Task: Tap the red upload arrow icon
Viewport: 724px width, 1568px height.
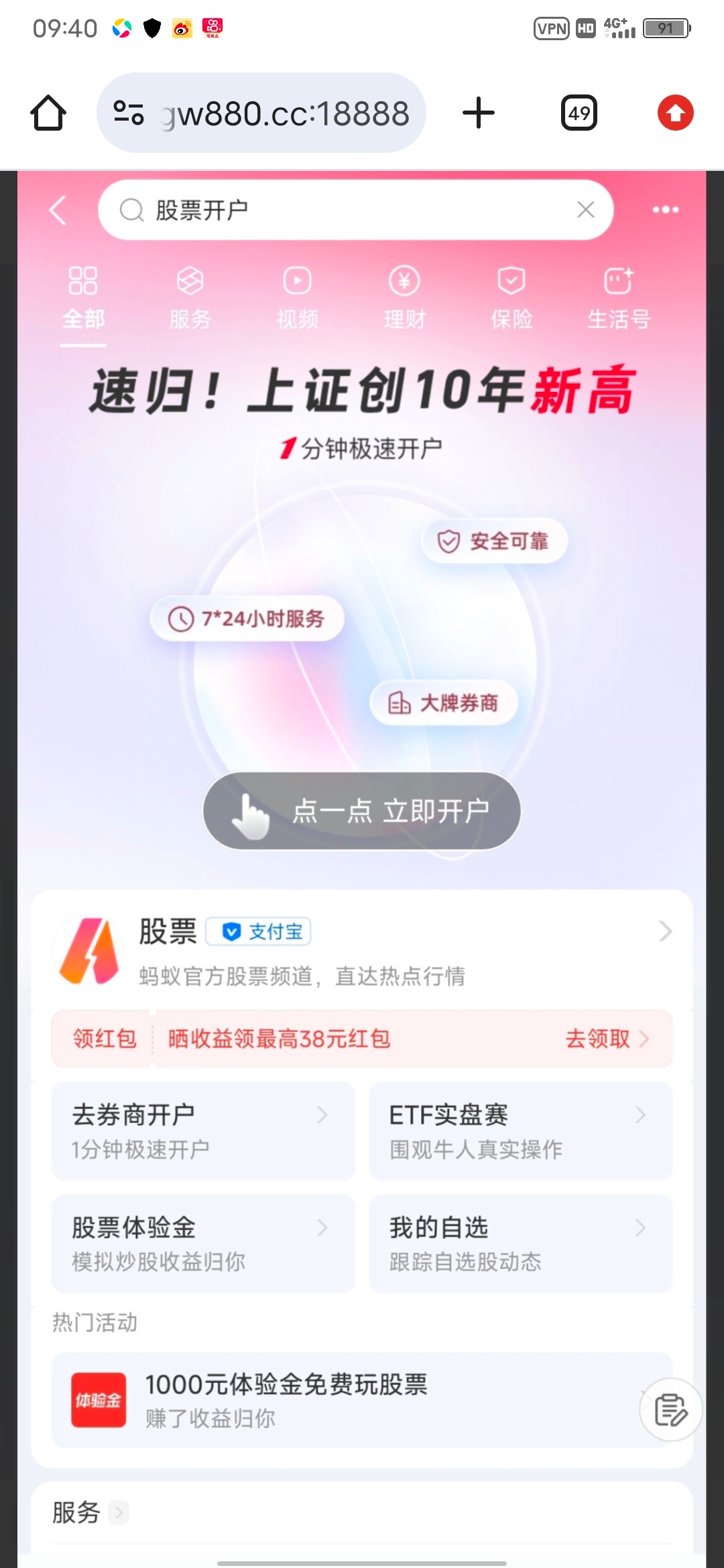Action: [675, 113]
